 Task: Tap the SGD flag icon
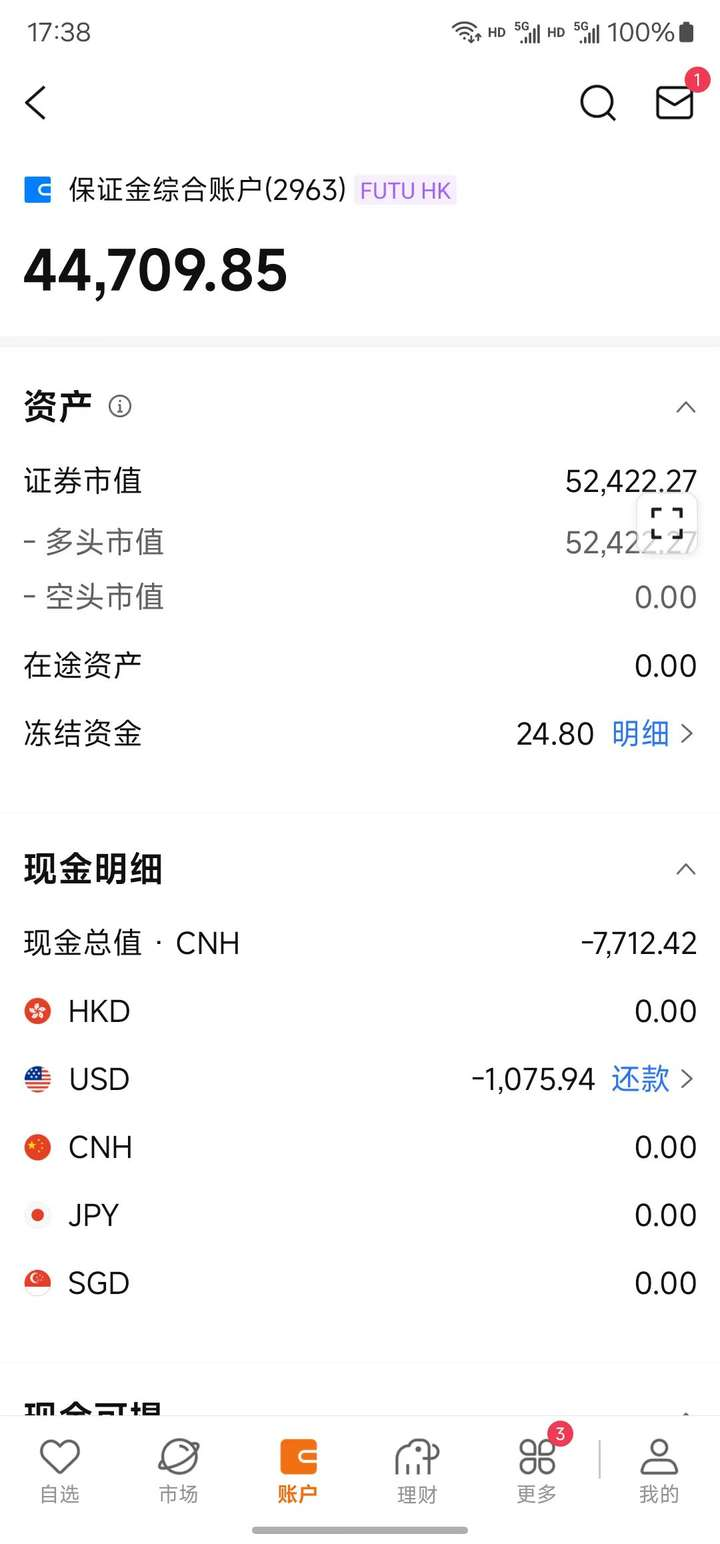point(37,1283)
